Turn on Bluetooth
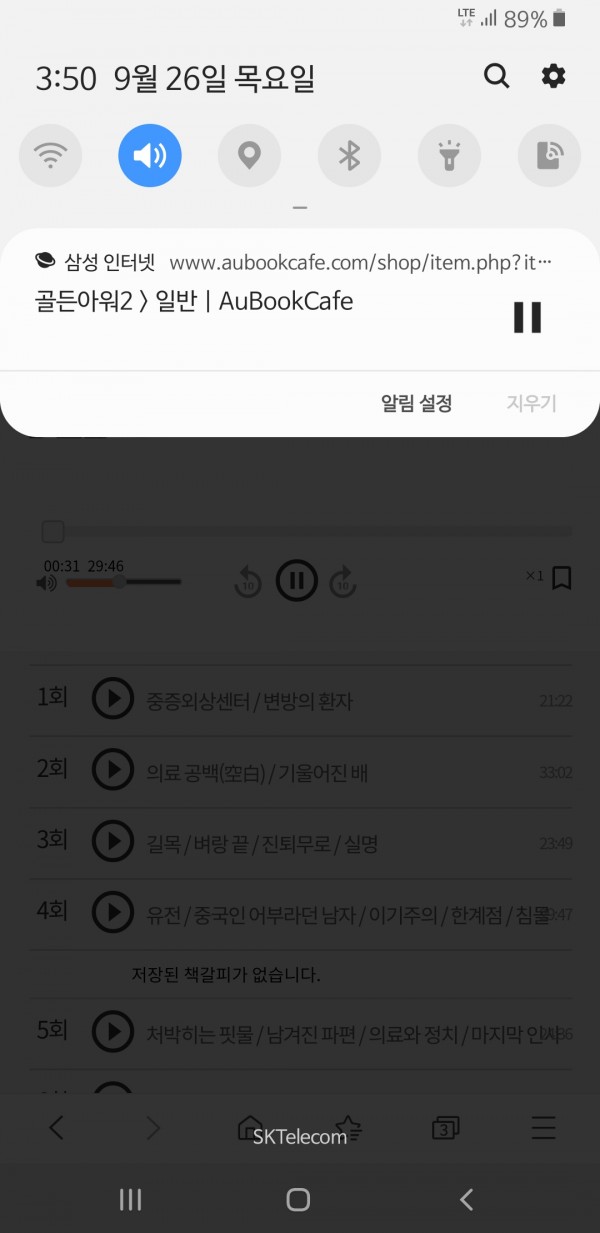Image resolution: width=600 pixels, height=1233 pixels. [x=349, y=156]
